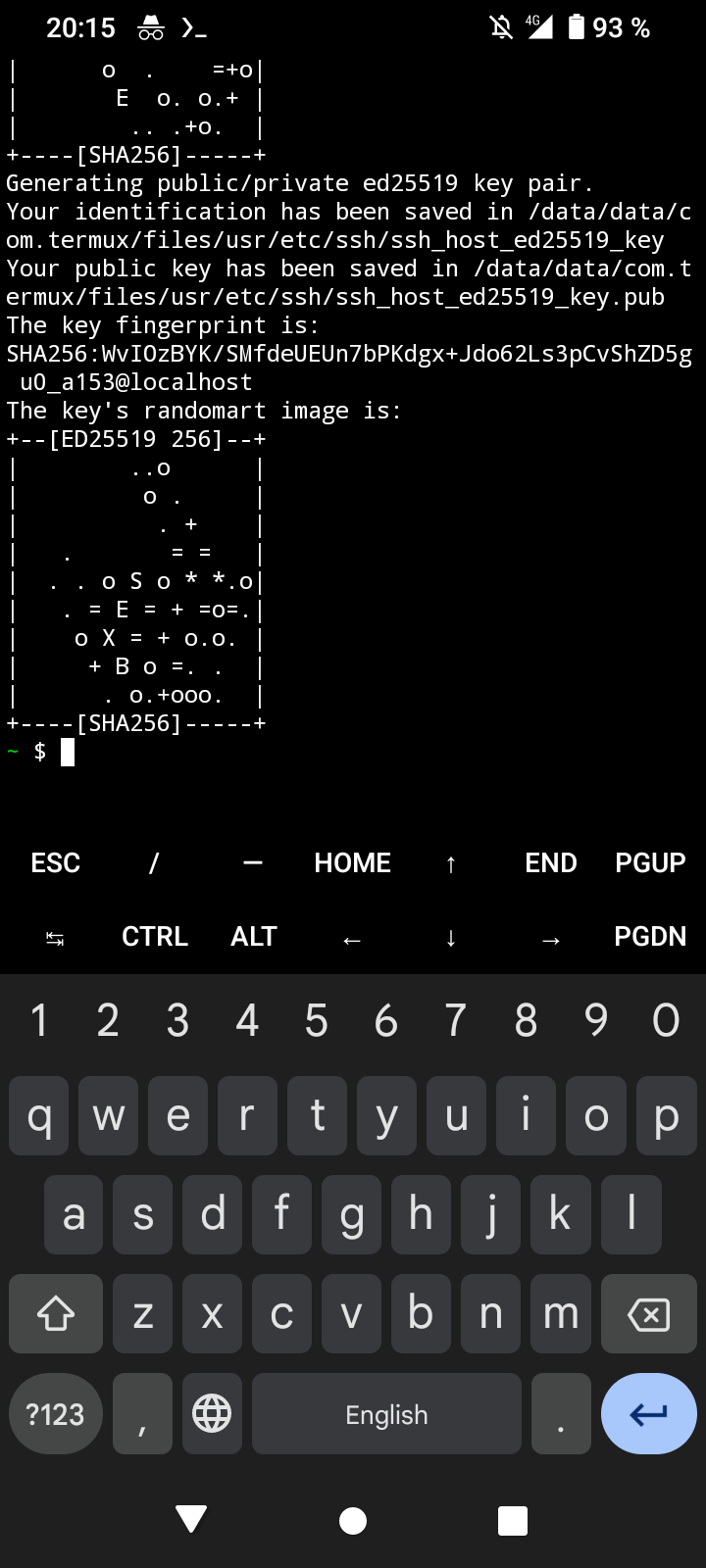Activate the ALT modifier key
Screen dimensions: 706x1568
point(254,937)
